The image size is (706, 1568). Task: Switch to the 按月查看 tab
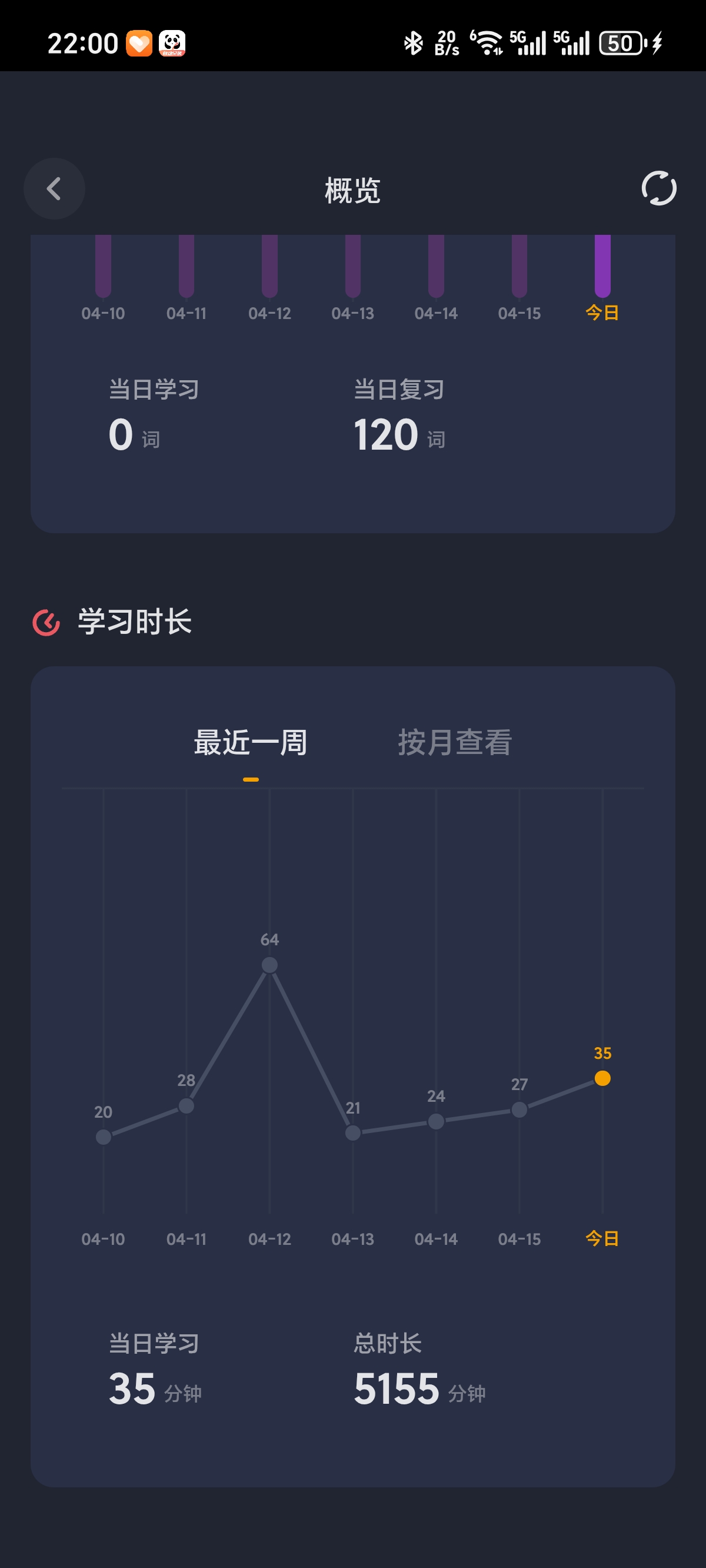point(455,743)
